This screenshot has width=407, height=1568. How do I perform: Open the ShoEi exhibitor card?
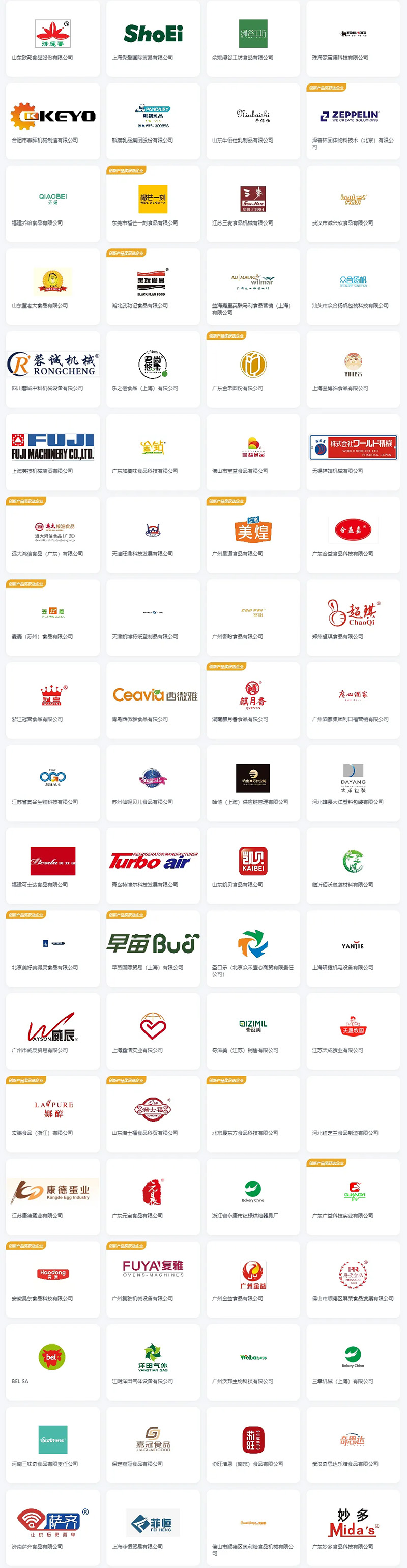pyautogui.click(x=153, y=38)
